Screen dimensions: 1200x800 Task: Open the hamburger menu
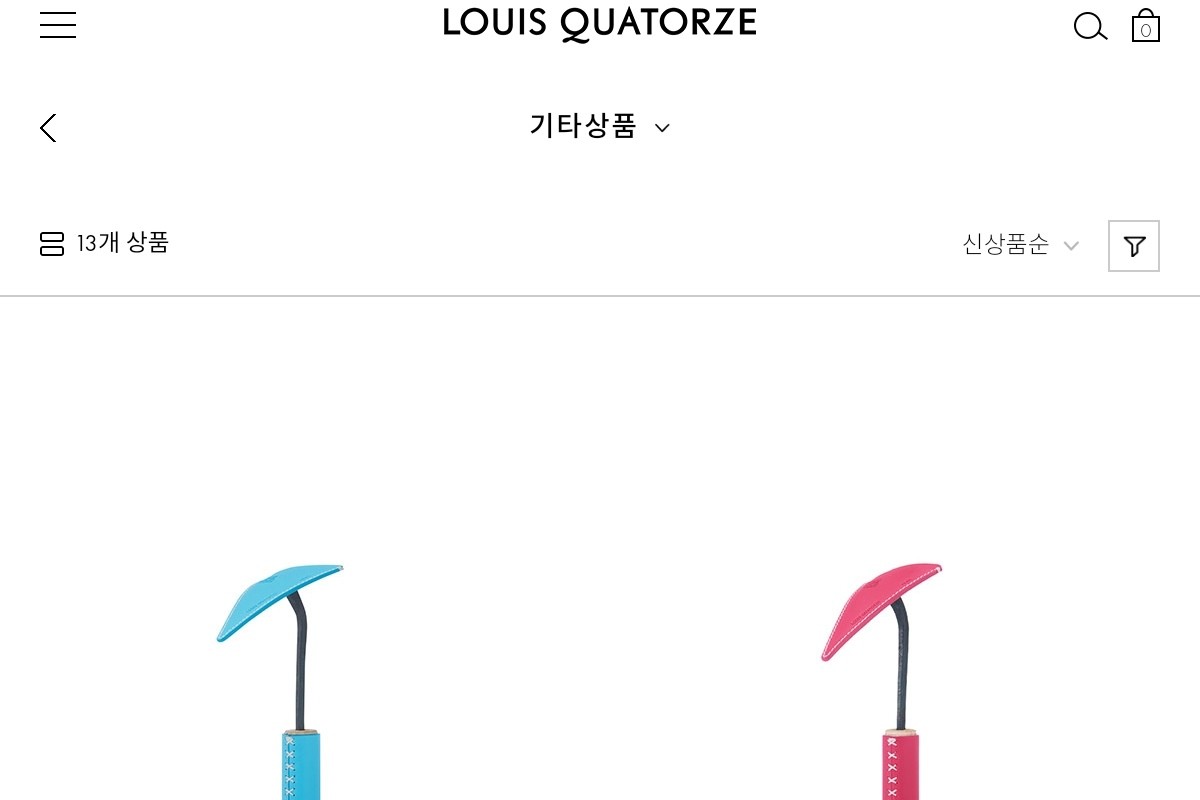[x=58, y=25]
